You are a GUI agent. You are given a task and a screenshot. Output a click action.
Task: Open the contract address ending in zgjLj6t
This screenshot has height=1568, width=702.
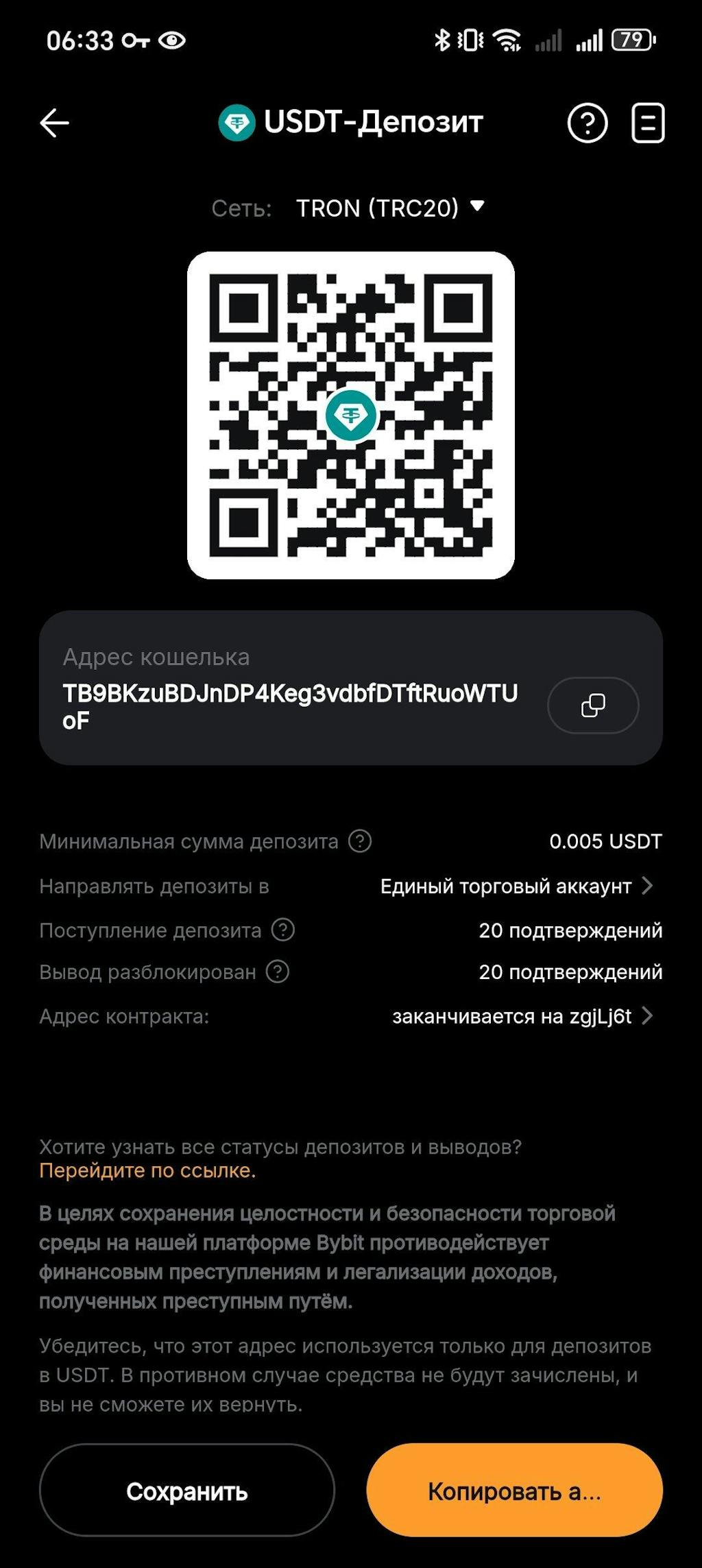pos(522,1016)
